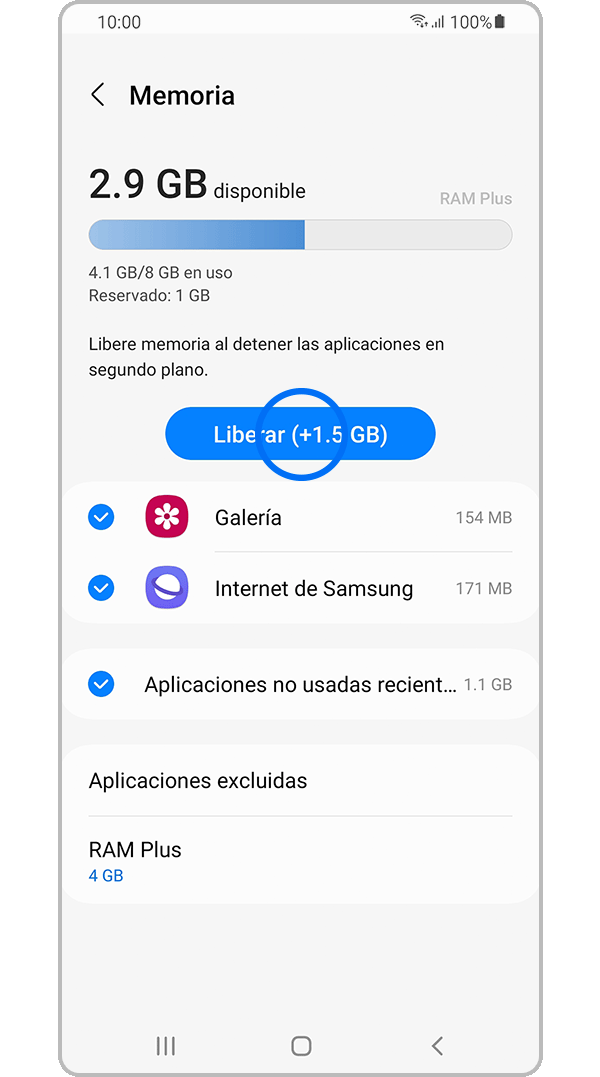
Task: Uncheck the Internet de Samsung checkbox
Action: [101, 588]
